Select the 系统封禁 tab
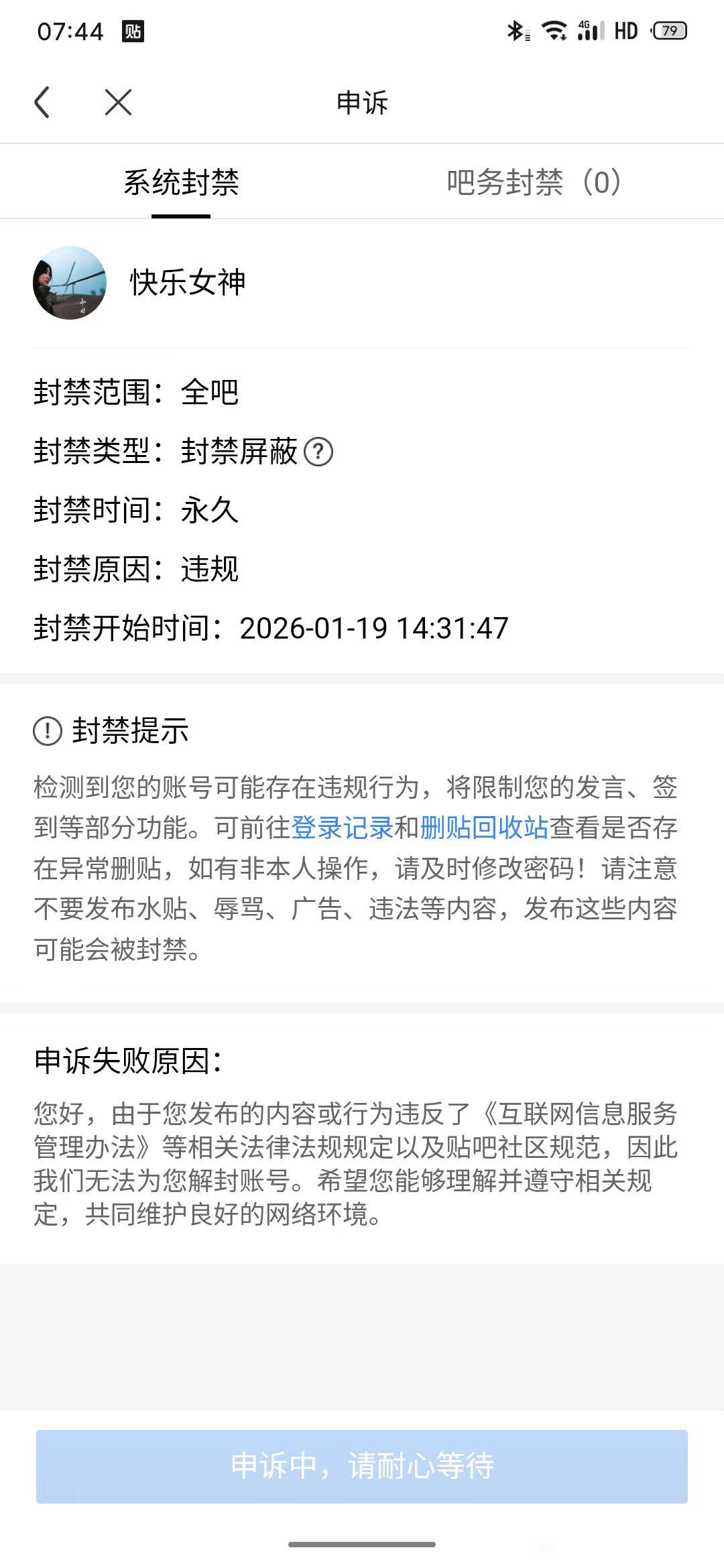 coord(181,182)
